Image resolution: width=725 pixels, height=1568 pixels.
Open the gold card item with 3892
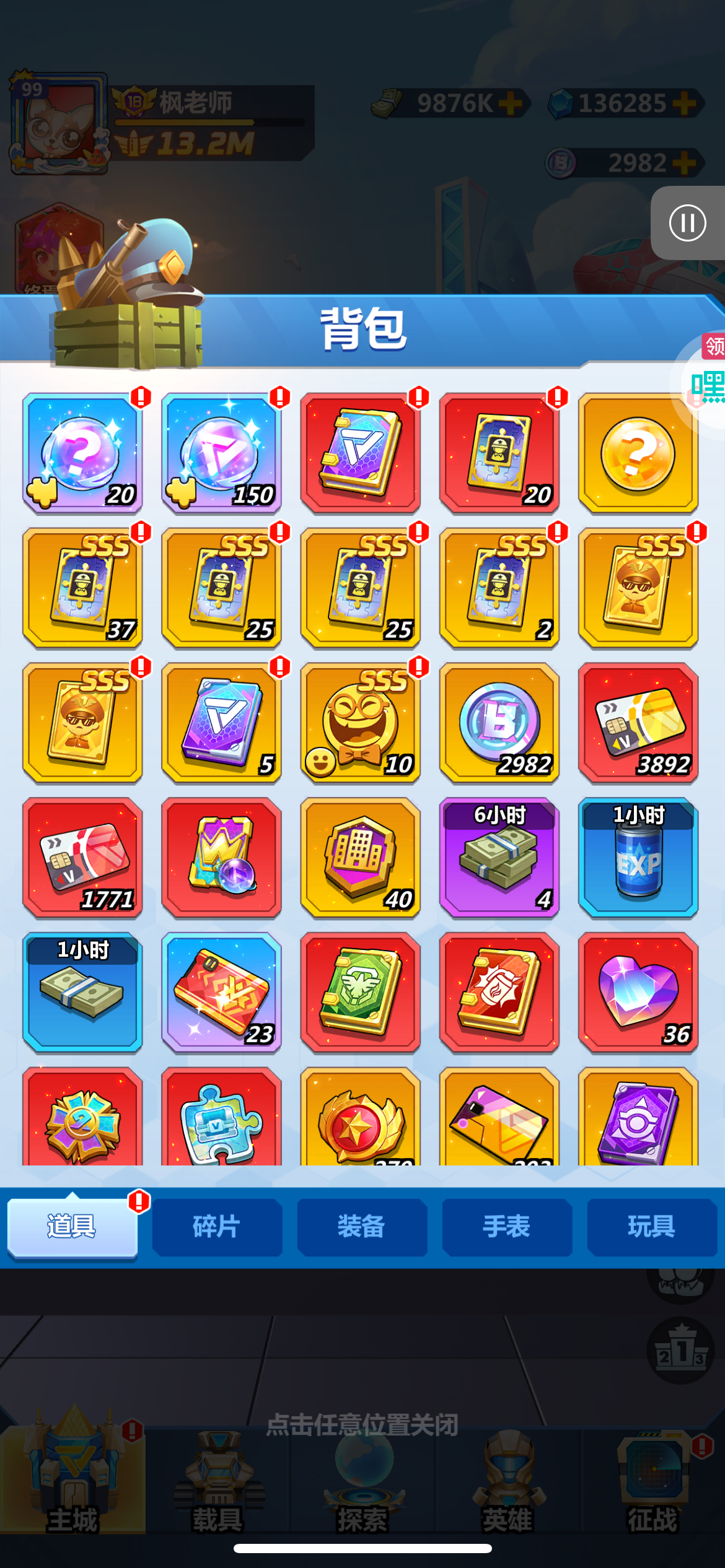click(638, 723)
